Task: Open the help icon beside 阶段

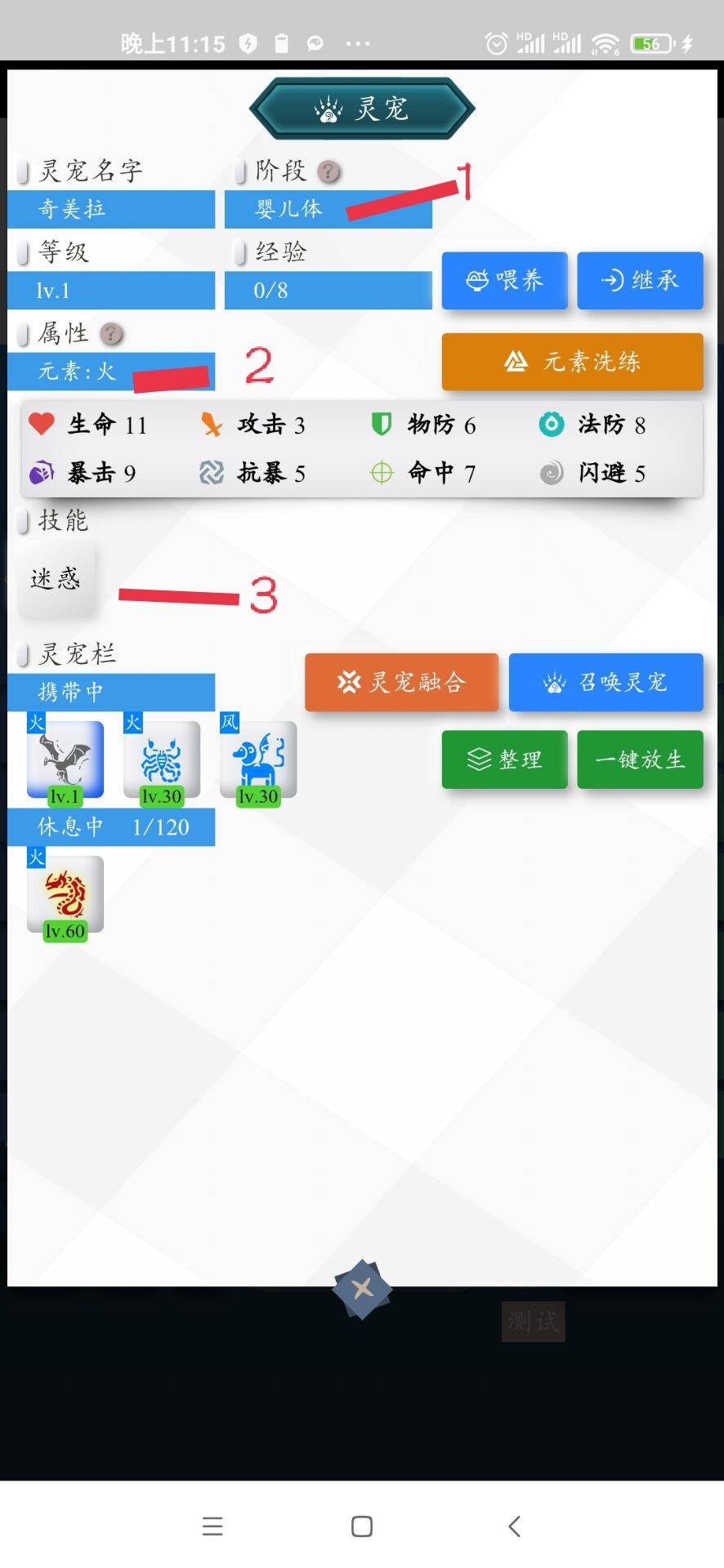Action: (328, 171)
